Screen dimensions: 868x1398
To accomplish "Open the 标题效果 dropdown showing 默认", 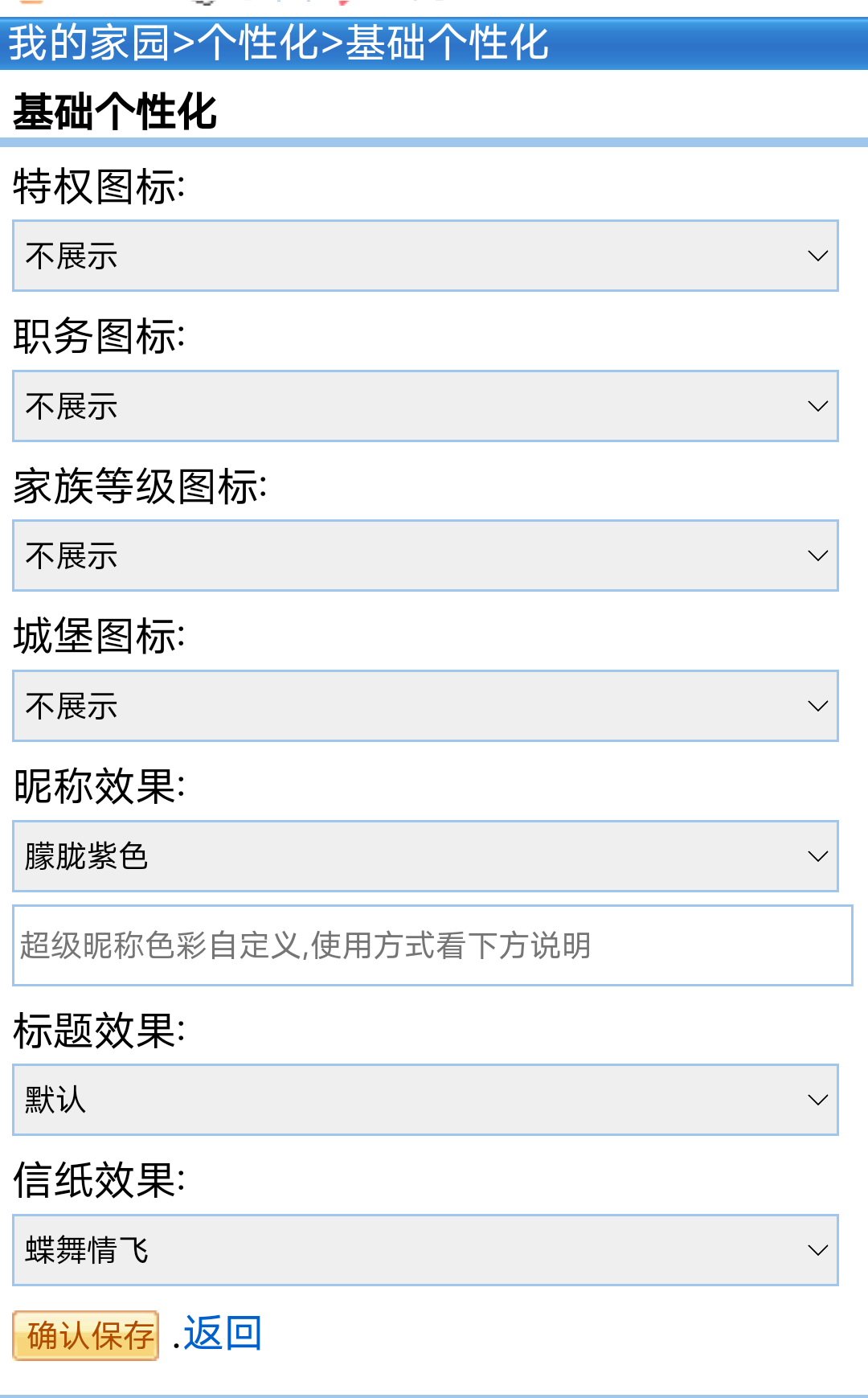I will (x=425, y=1100).
